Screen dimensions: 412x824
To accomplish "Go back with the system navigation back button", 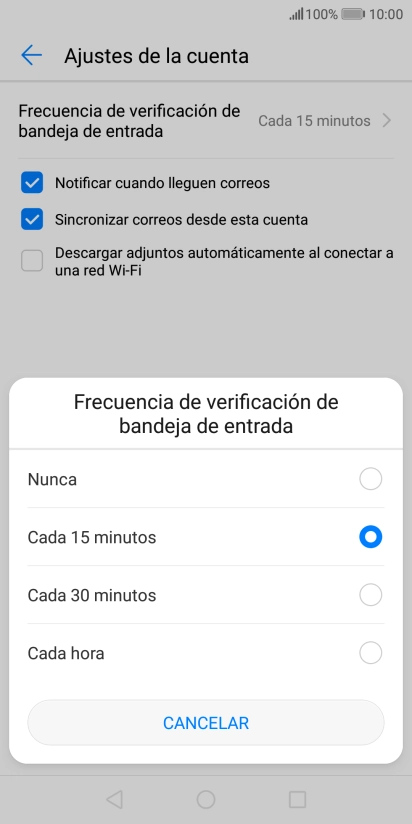I will tap(114, 799).
